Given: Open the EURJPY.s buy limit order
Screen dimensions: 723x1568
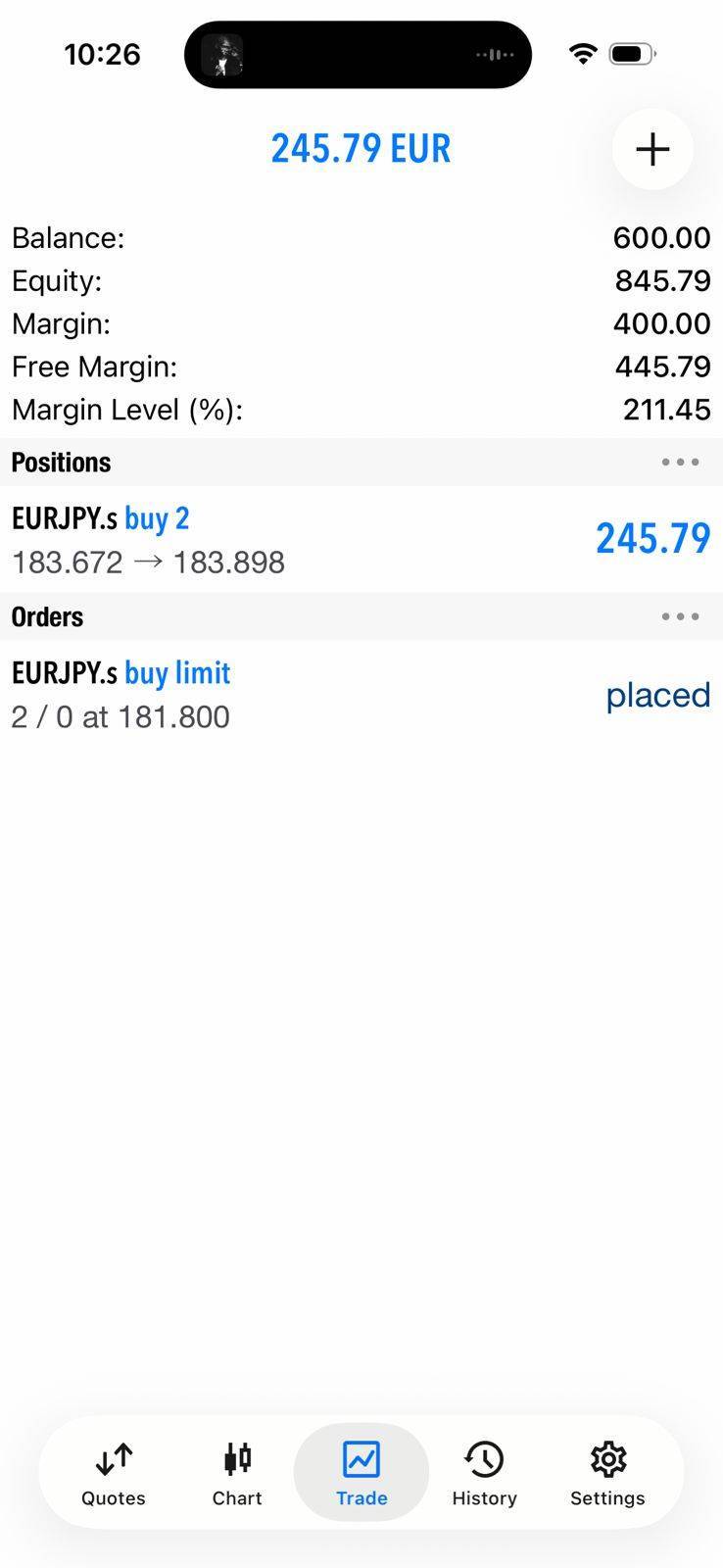Looking at the screenshot, I should click(361, 694).
